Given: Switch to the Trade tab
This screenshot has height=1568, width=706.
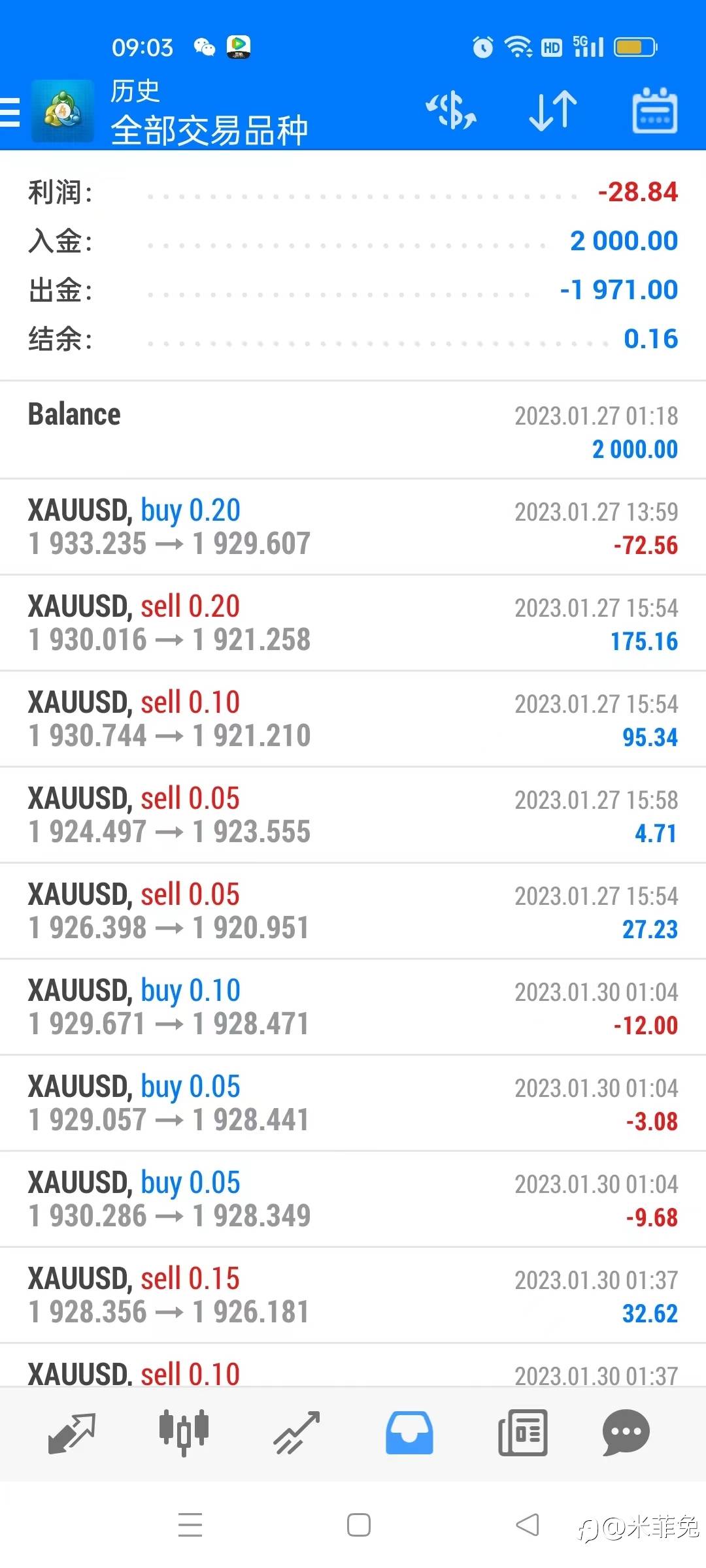Looking at the screenshot, I should click(x=296, y=1433).
